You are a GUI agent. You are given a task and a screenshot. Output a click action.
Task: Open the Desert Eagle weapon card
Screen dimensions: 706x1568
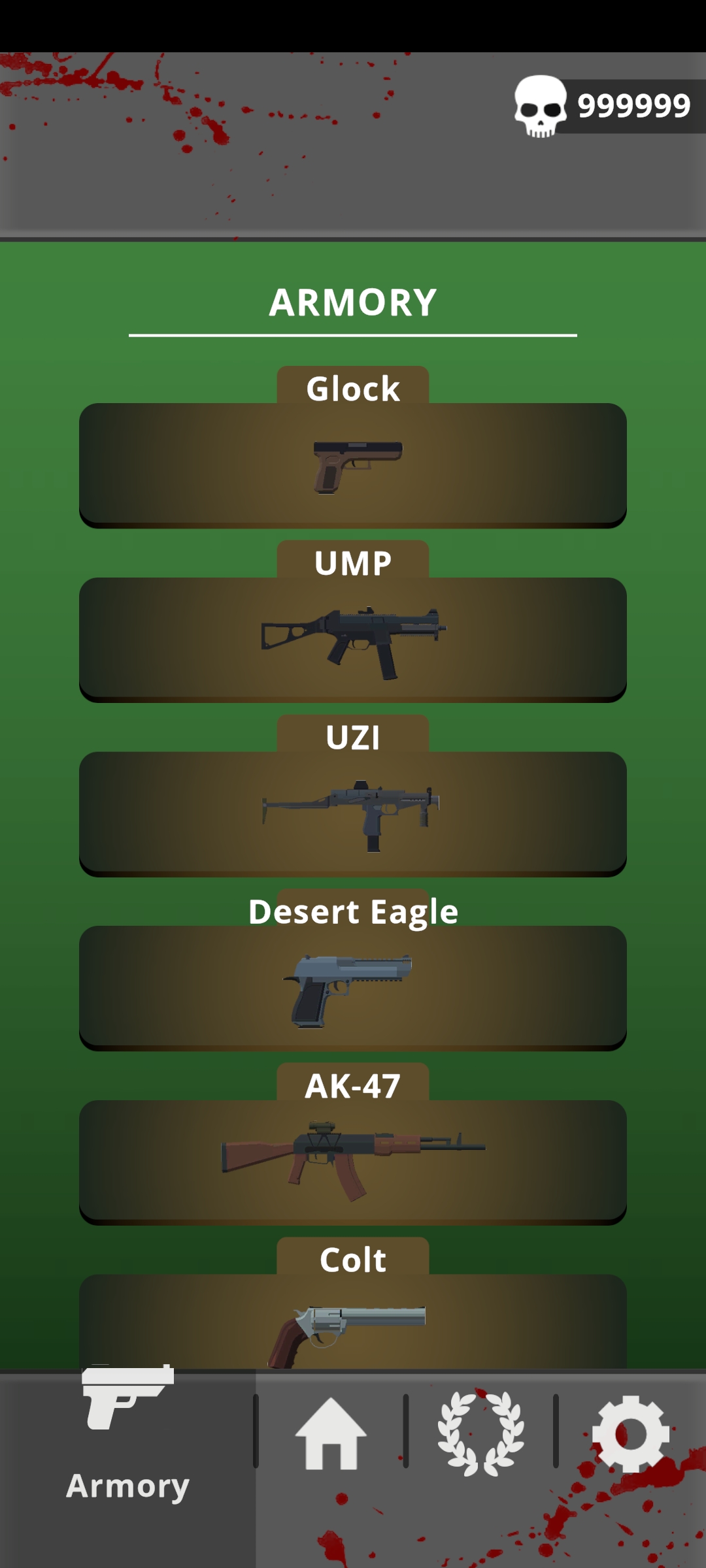click(353, 988)
